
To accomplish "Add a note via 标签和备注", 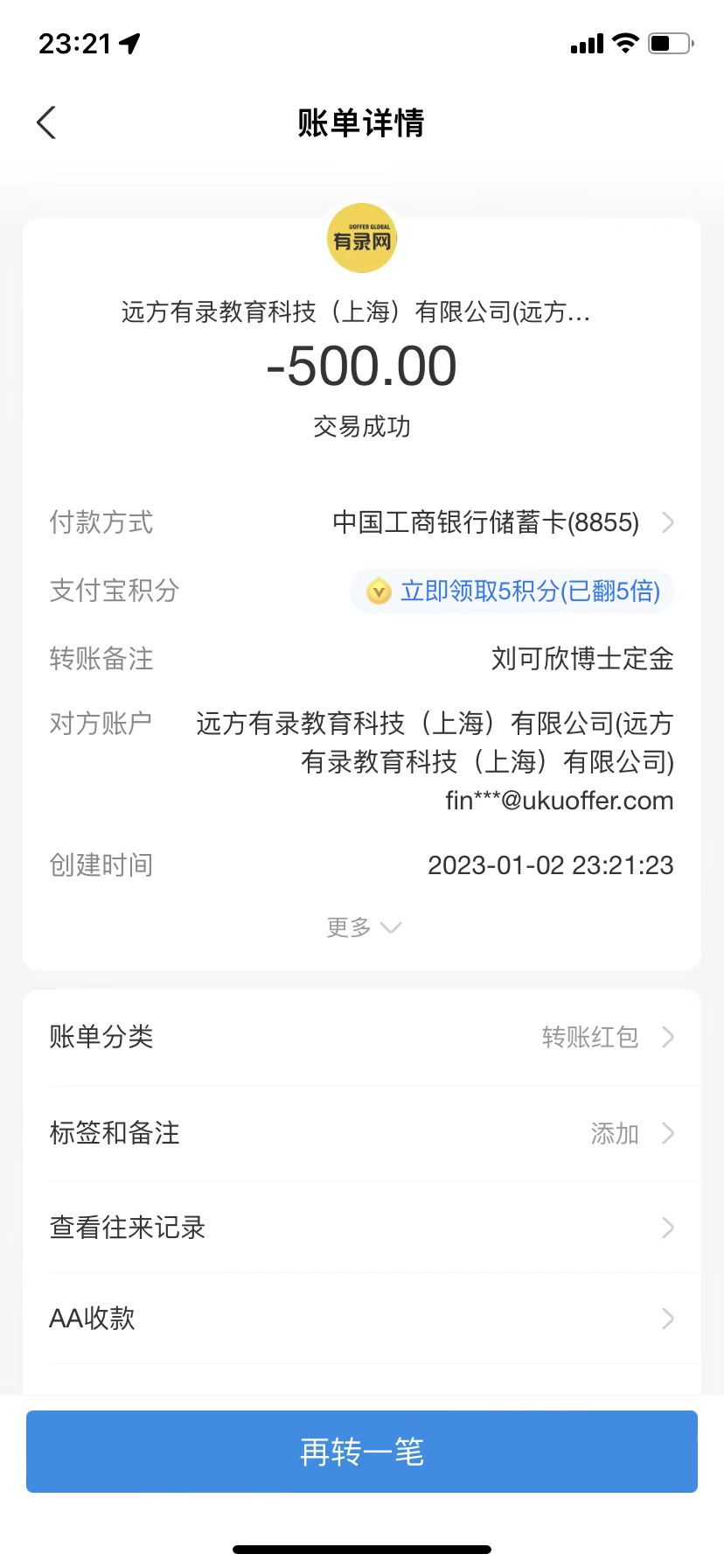I will (362, 1134).
